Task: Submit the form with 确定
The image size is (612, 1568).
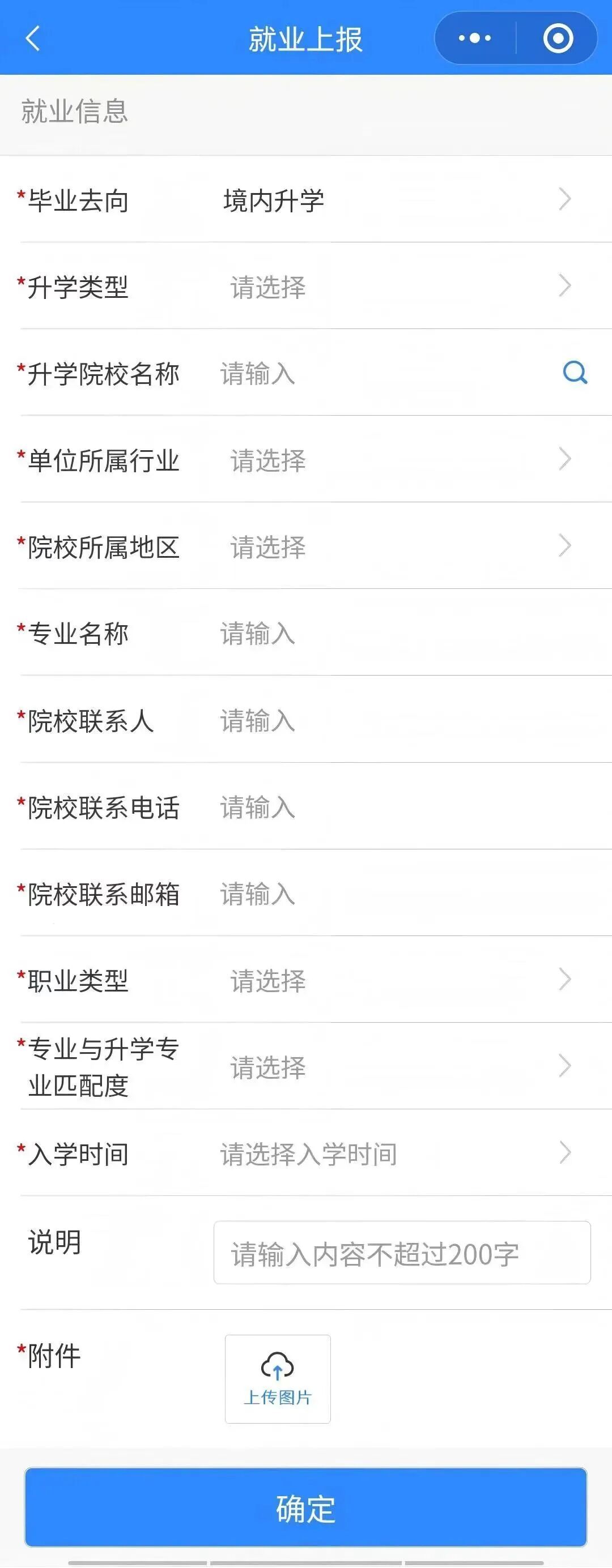Action: pyautogui.click(x=305, y=1509)
